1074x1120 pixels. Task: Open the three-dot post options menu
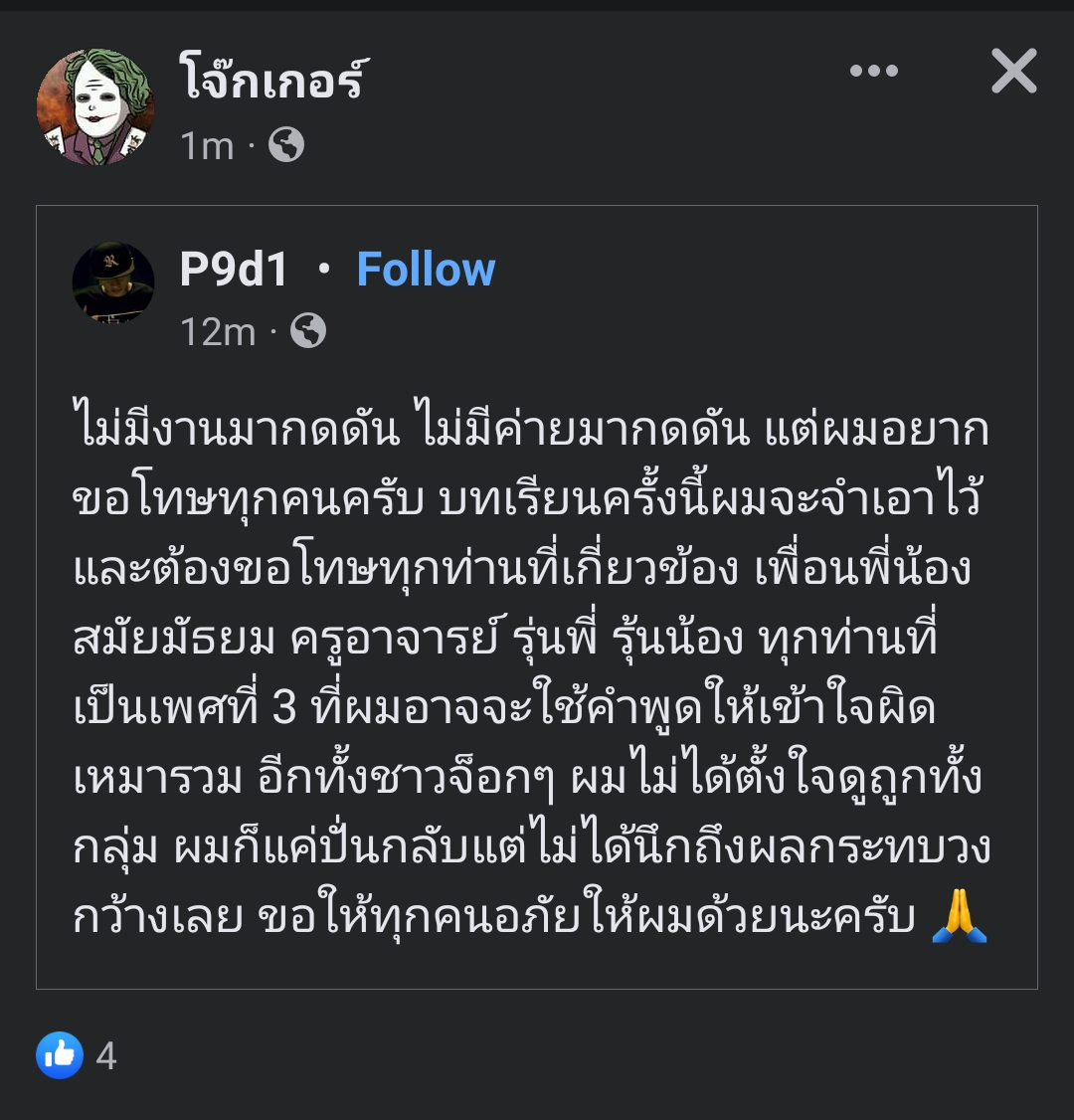pos(873,72)
